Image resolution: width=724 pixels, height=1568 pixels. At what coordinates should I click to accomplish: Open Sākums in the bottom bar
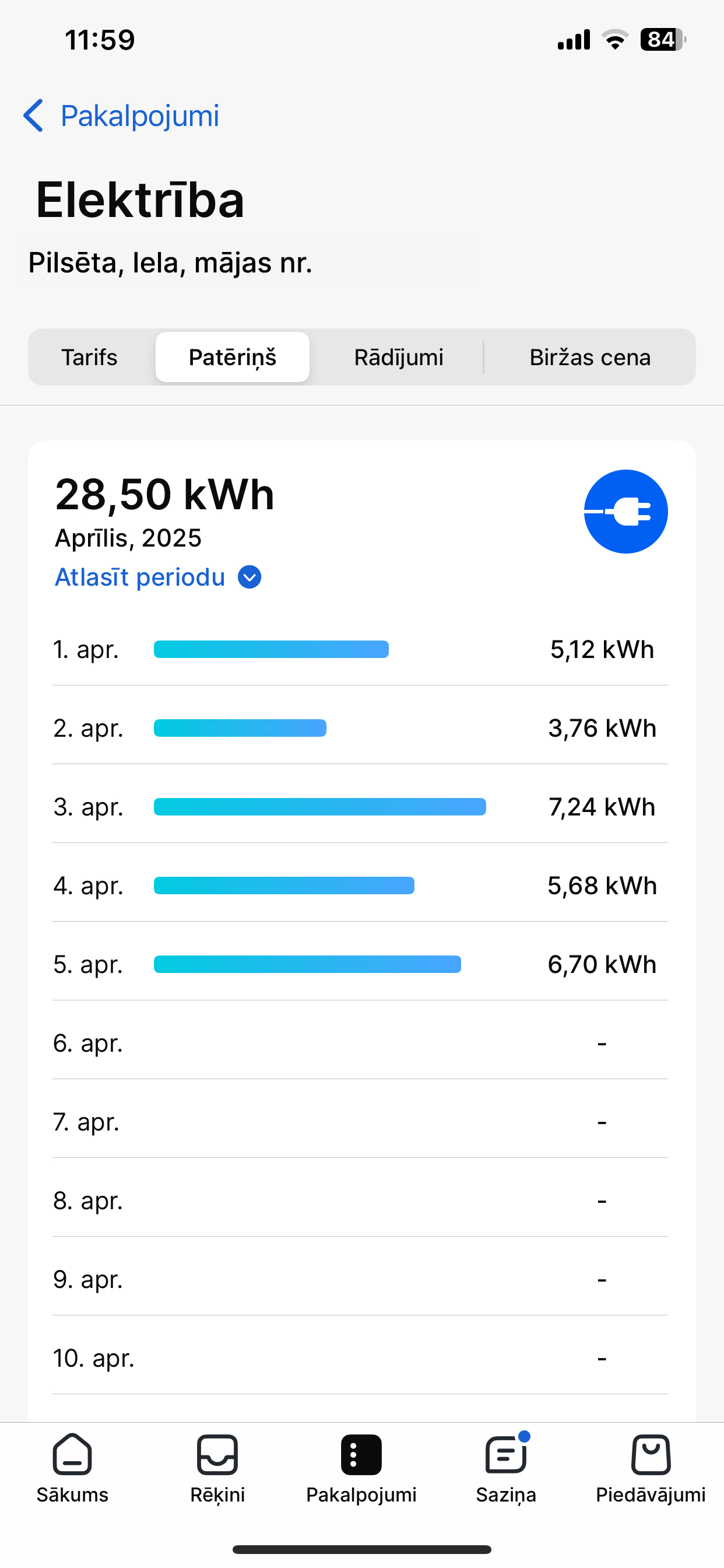[x=72, y=1469]
